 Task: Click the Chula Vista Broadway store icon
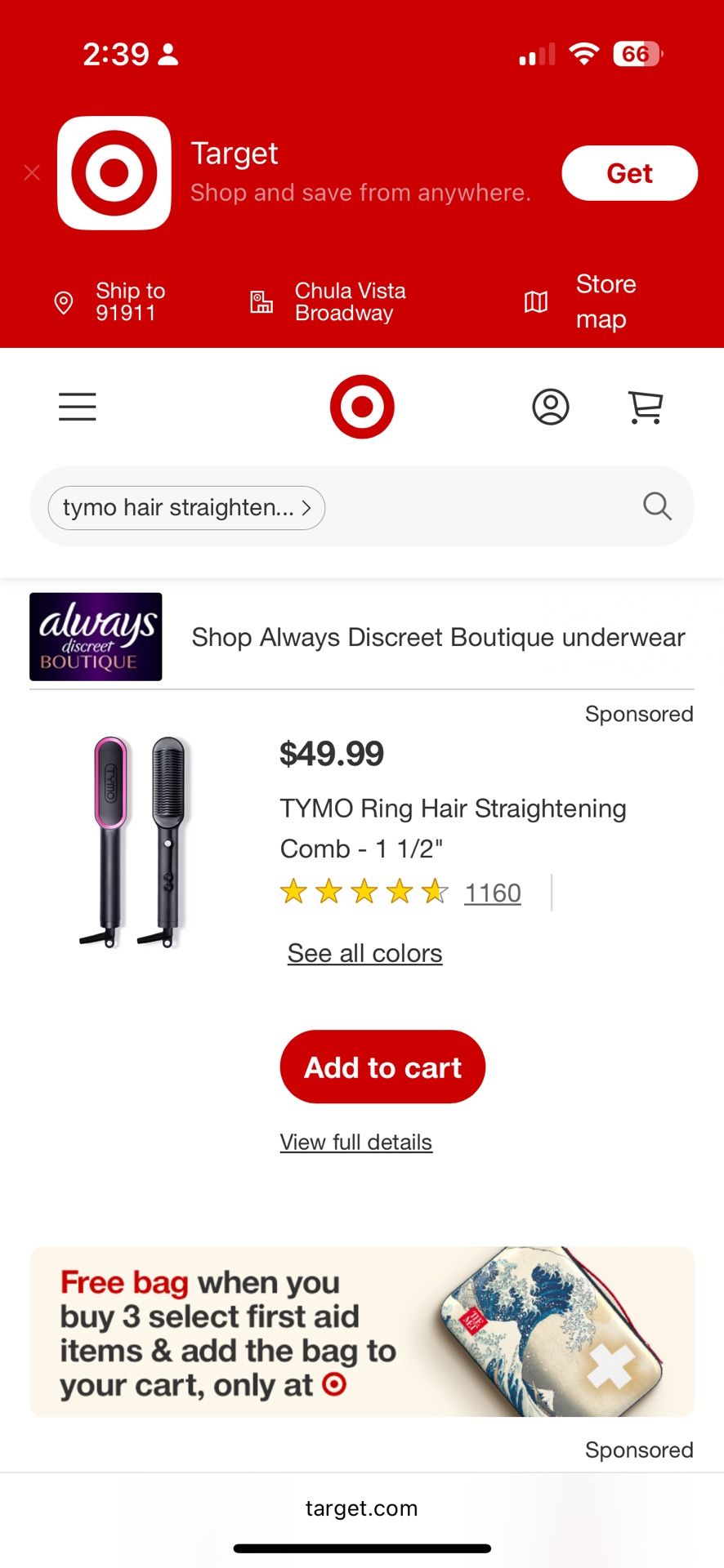tap(261, 302)
